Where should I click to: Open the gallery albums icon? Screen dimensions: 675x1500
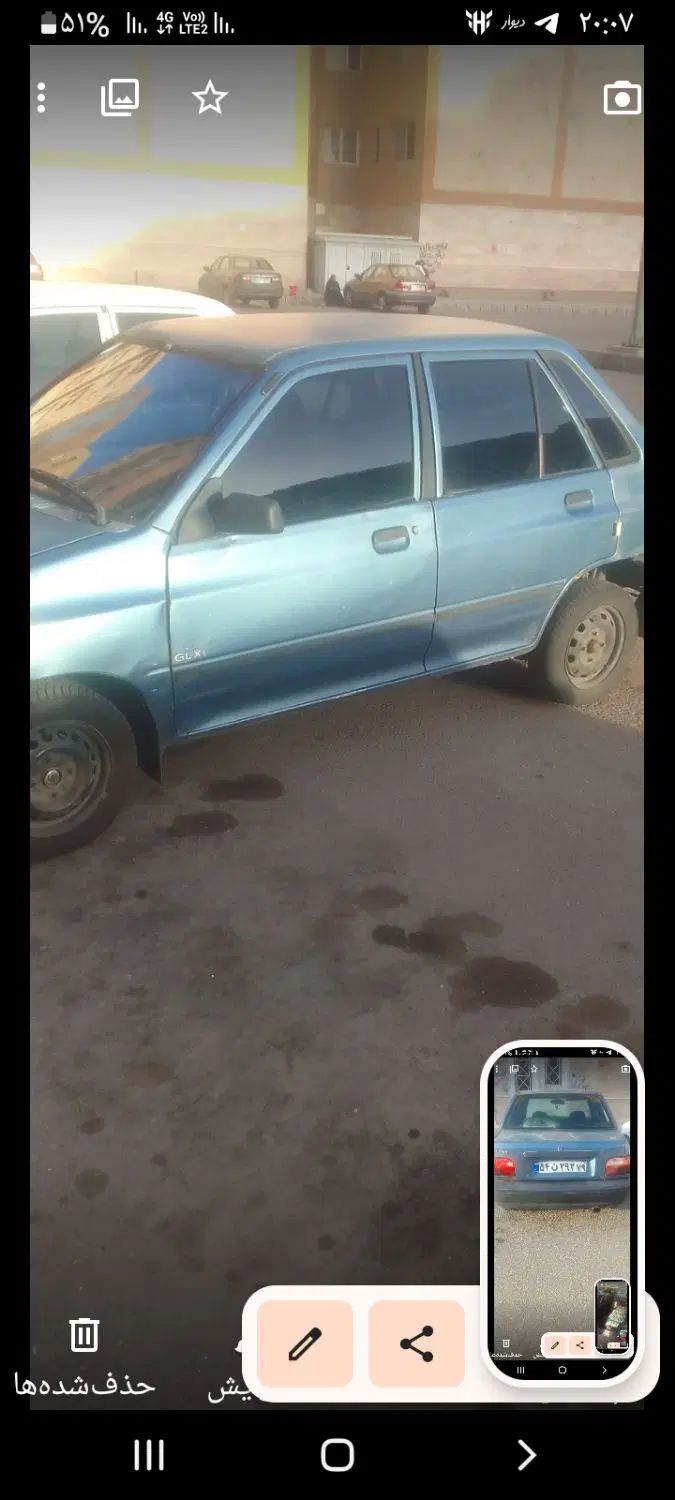click(x=120, y=98)
